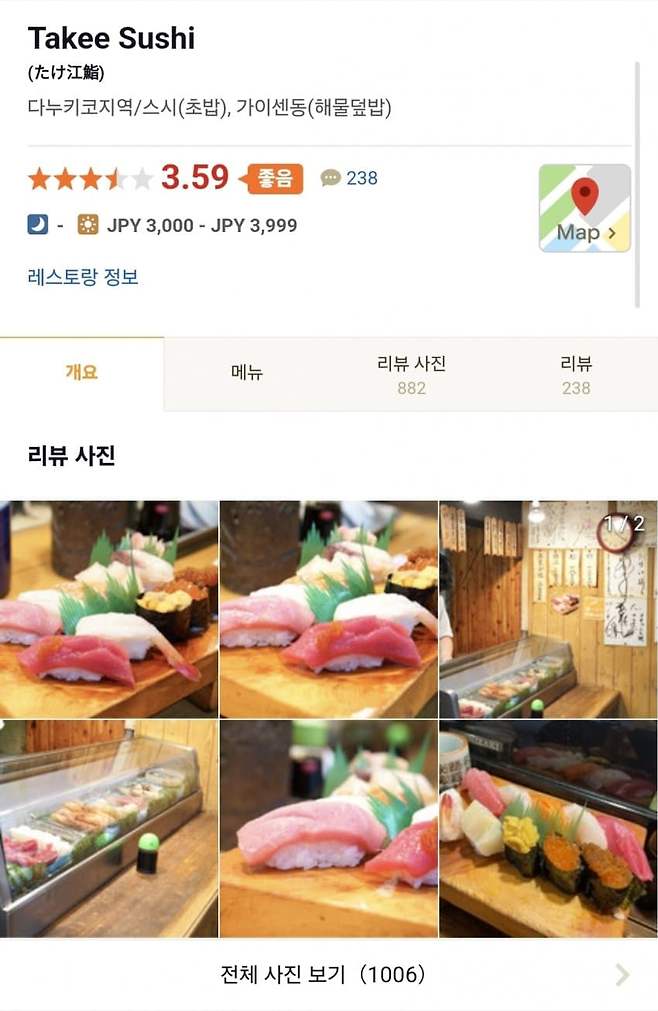Viewport: 658px width, 1011px height.
Task: Tap 전체 사진 보기 (1006) to see all photos
Action: click(328, 974)
